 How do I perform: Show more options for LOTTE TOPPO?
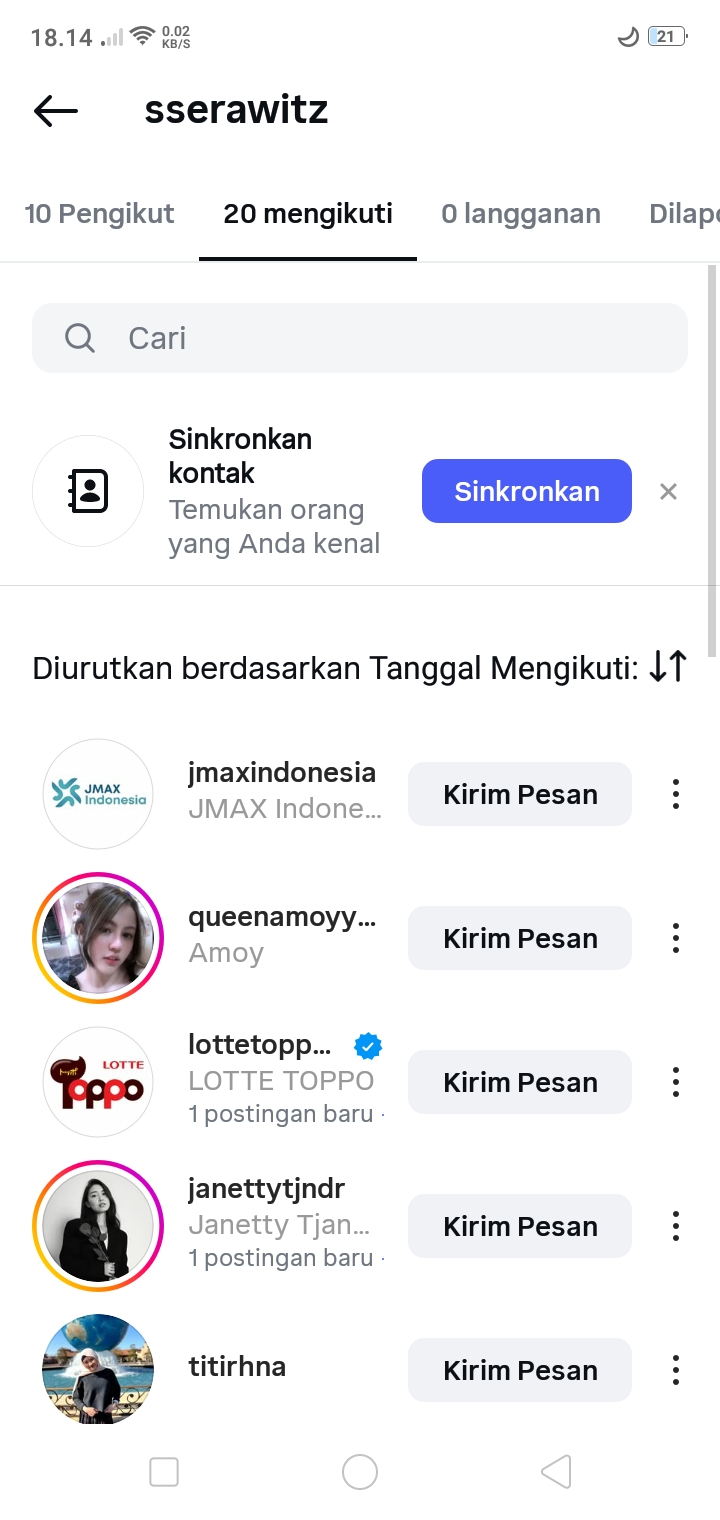(x=676, y=1082)
